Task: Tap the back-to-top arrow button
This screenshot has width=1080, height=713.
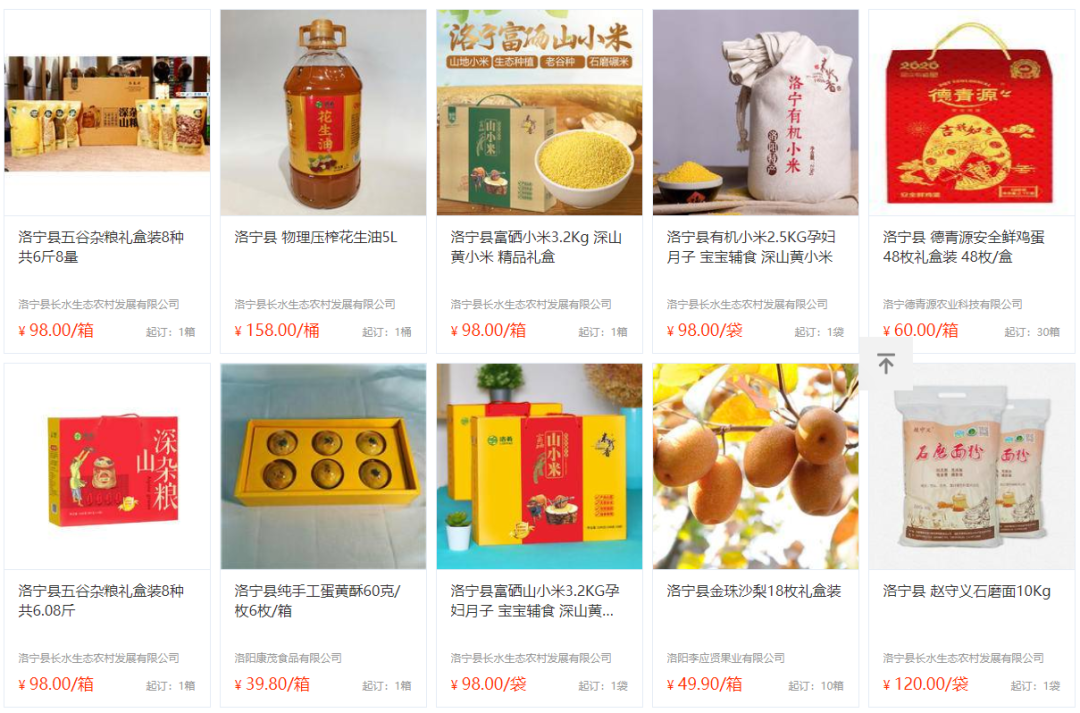Action: pyautogui.click(x=885, y=363)
